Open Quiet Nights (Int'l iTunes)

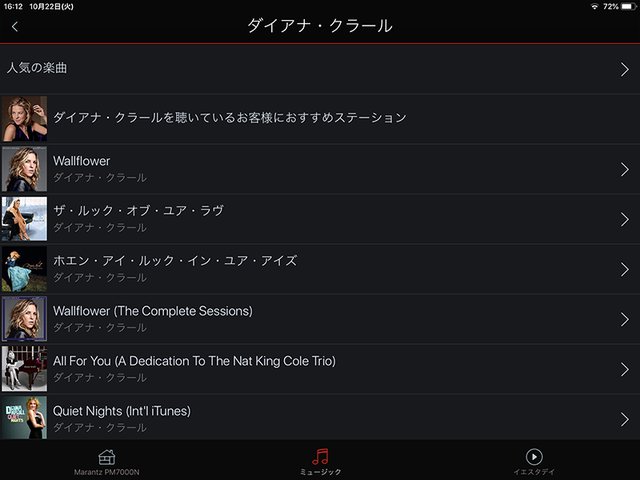click(320, 417)
